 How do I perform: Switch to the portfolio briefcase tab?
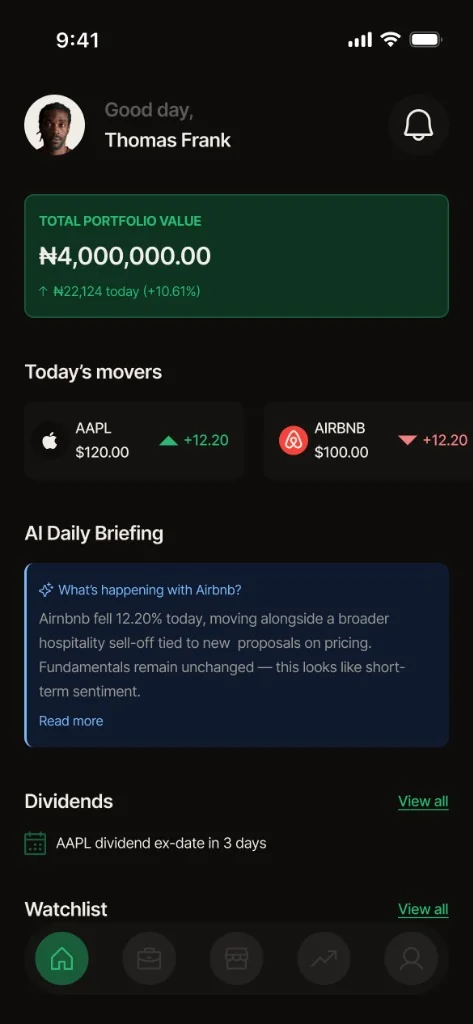[149, 958]
